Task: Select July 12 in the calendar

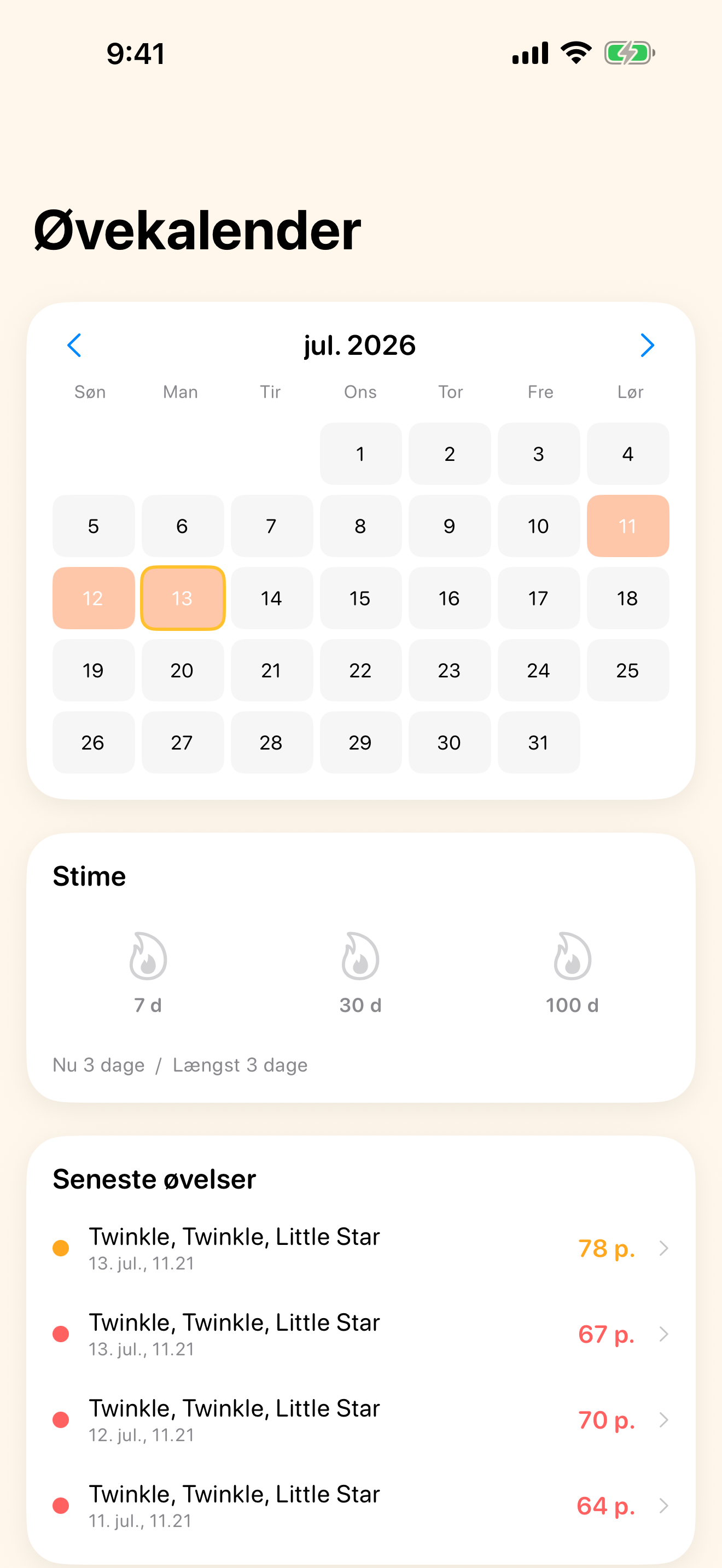Action: [x=93, y=598]
